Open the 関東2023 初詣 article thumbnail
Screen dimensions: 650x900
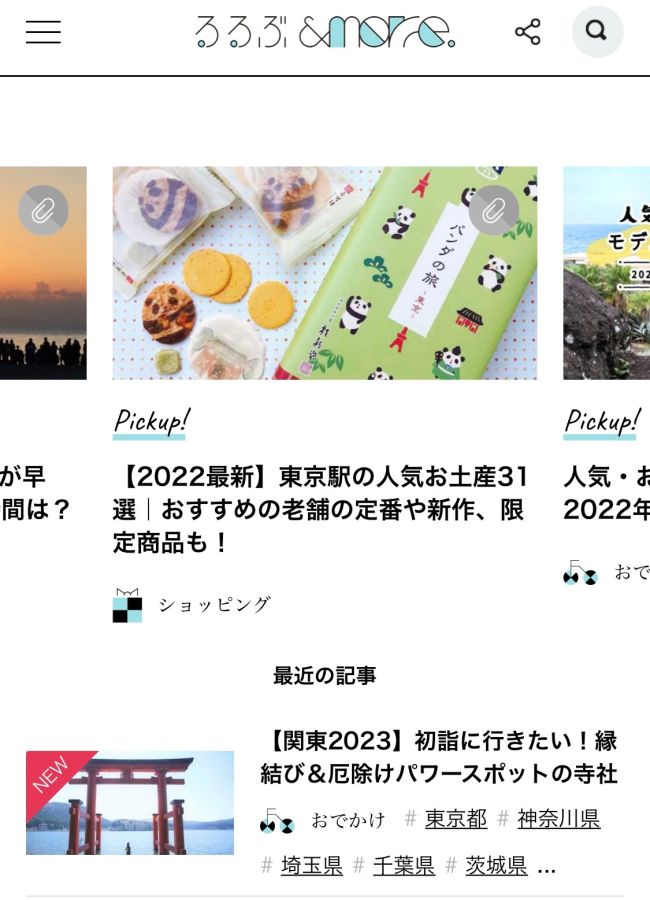[x=130, y=803]
